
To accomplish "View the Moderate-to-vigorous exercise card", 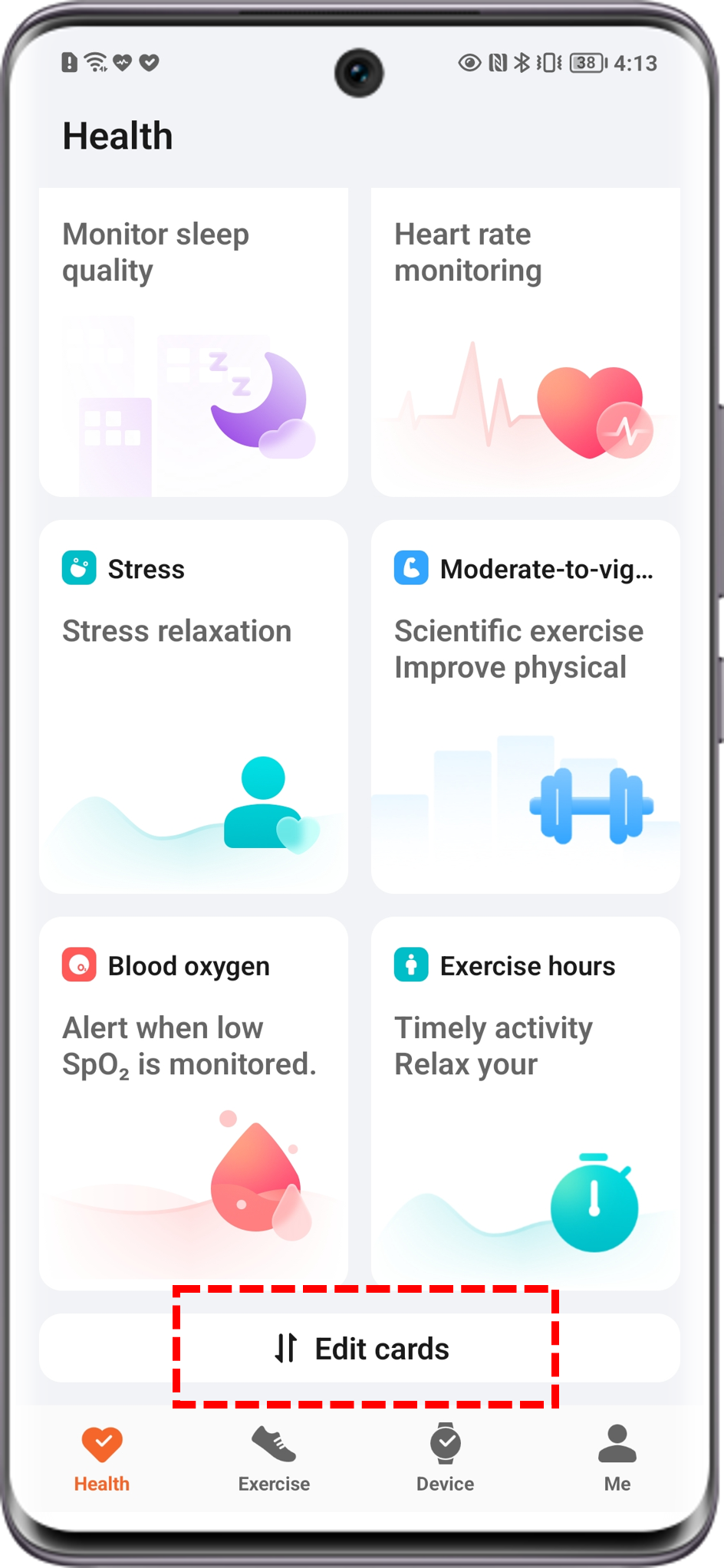I will coord(525,706).
